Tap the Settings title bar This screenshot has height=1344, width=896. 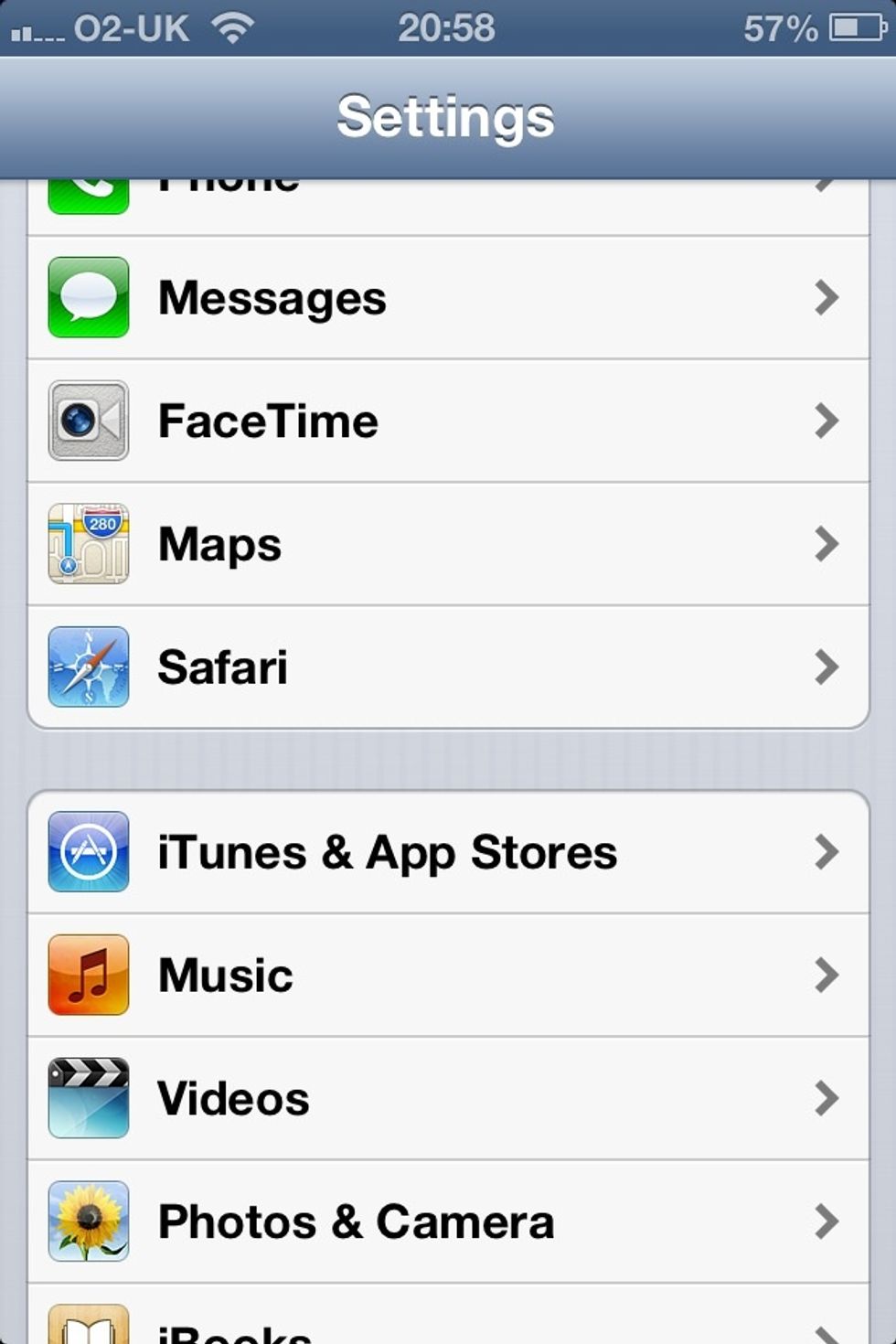coord(448,117)
